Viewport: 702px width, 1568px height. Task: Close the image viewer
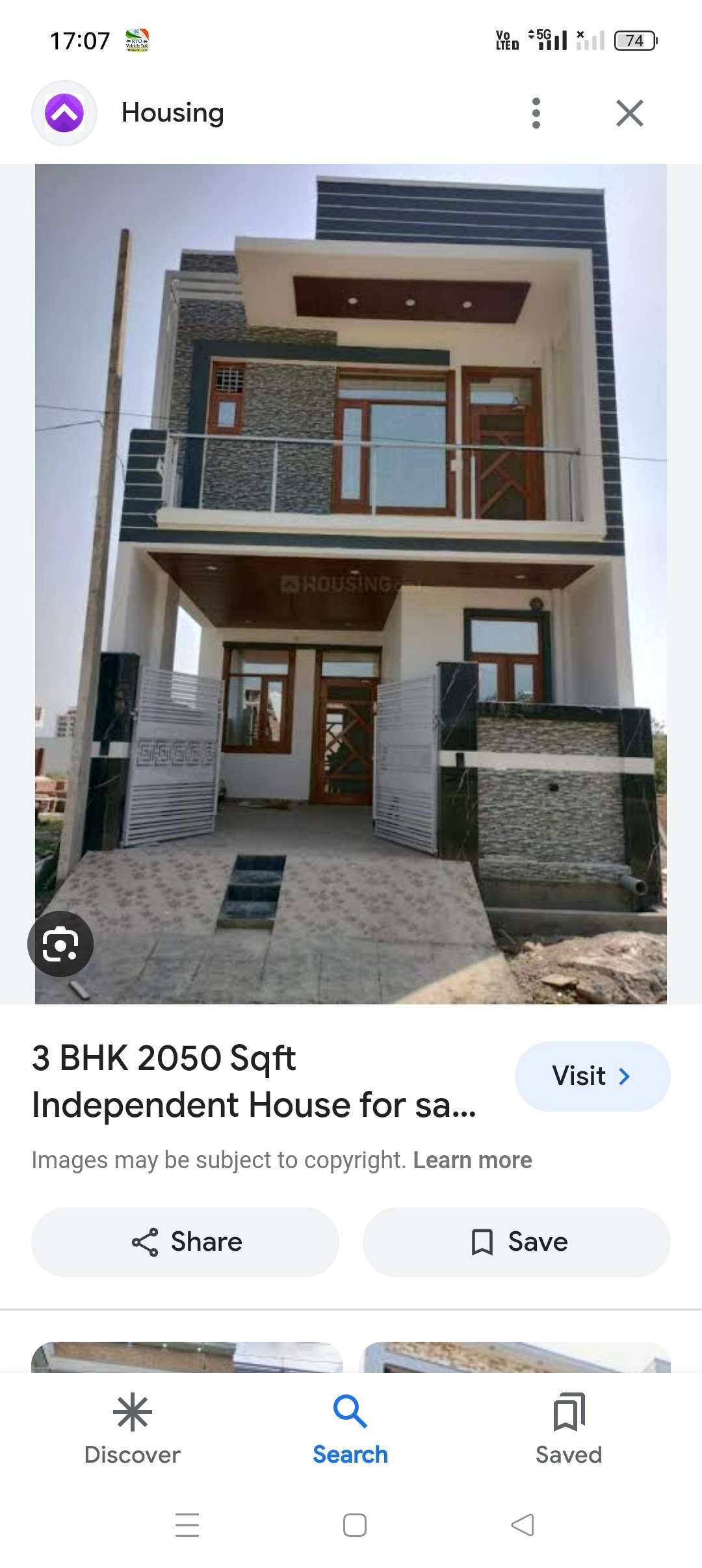click(x=629, y=113)
